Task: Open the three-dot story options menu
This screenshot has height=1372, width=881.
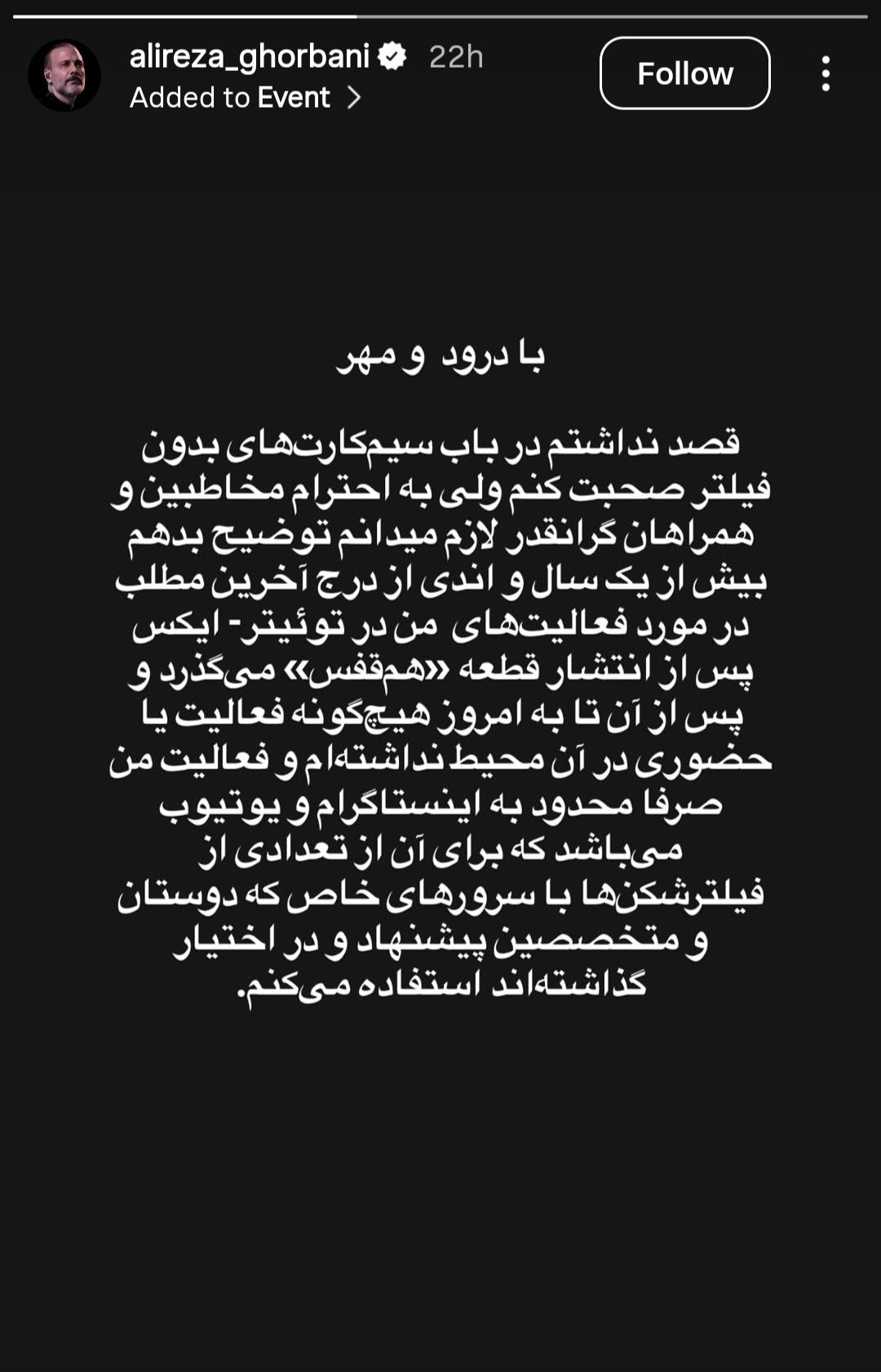Action: tap(826, 73)
